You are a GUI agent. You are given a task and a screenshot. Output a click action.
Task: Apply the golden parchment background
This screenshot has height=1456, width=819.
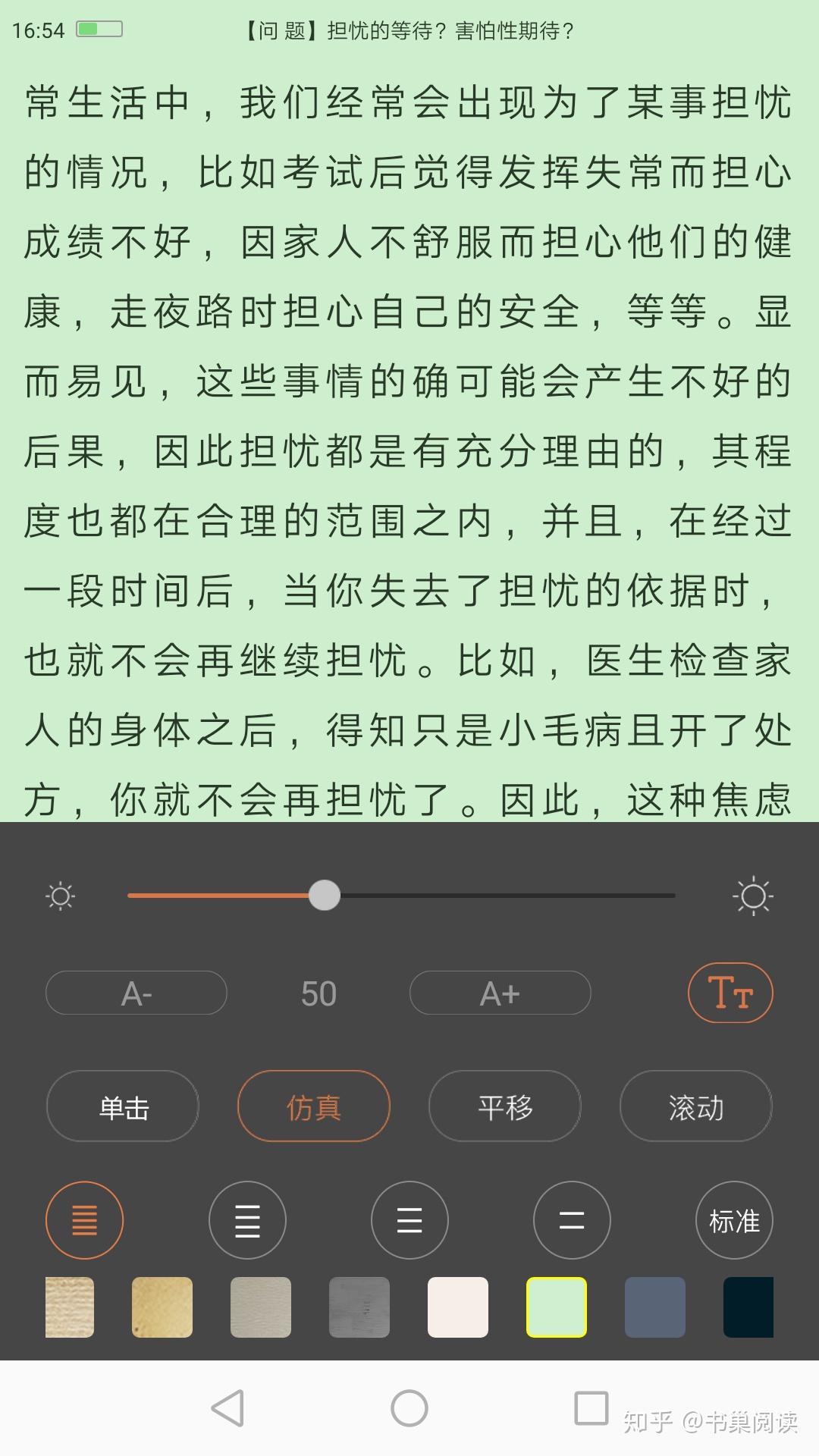pos(162,1307)
